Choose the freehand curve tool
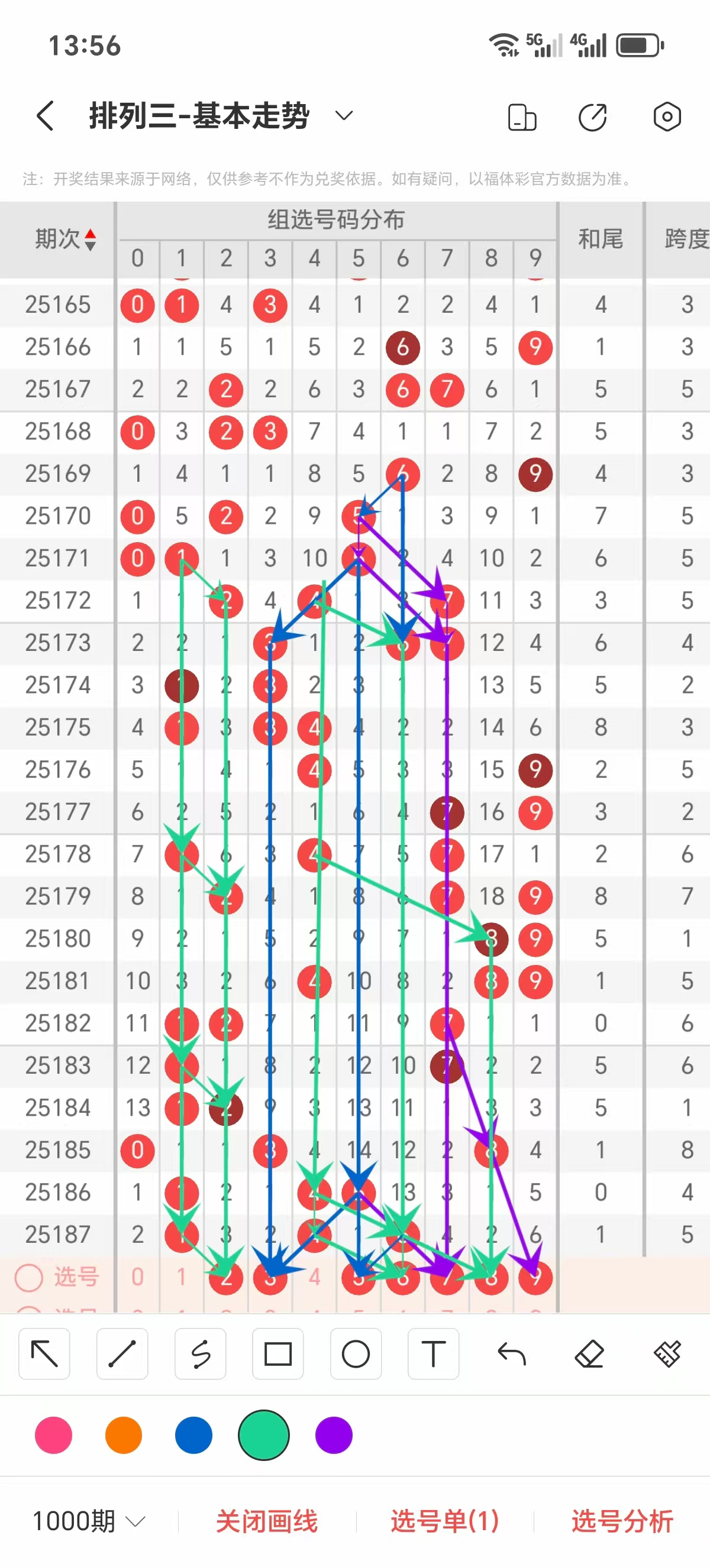 pos(201,1355)
